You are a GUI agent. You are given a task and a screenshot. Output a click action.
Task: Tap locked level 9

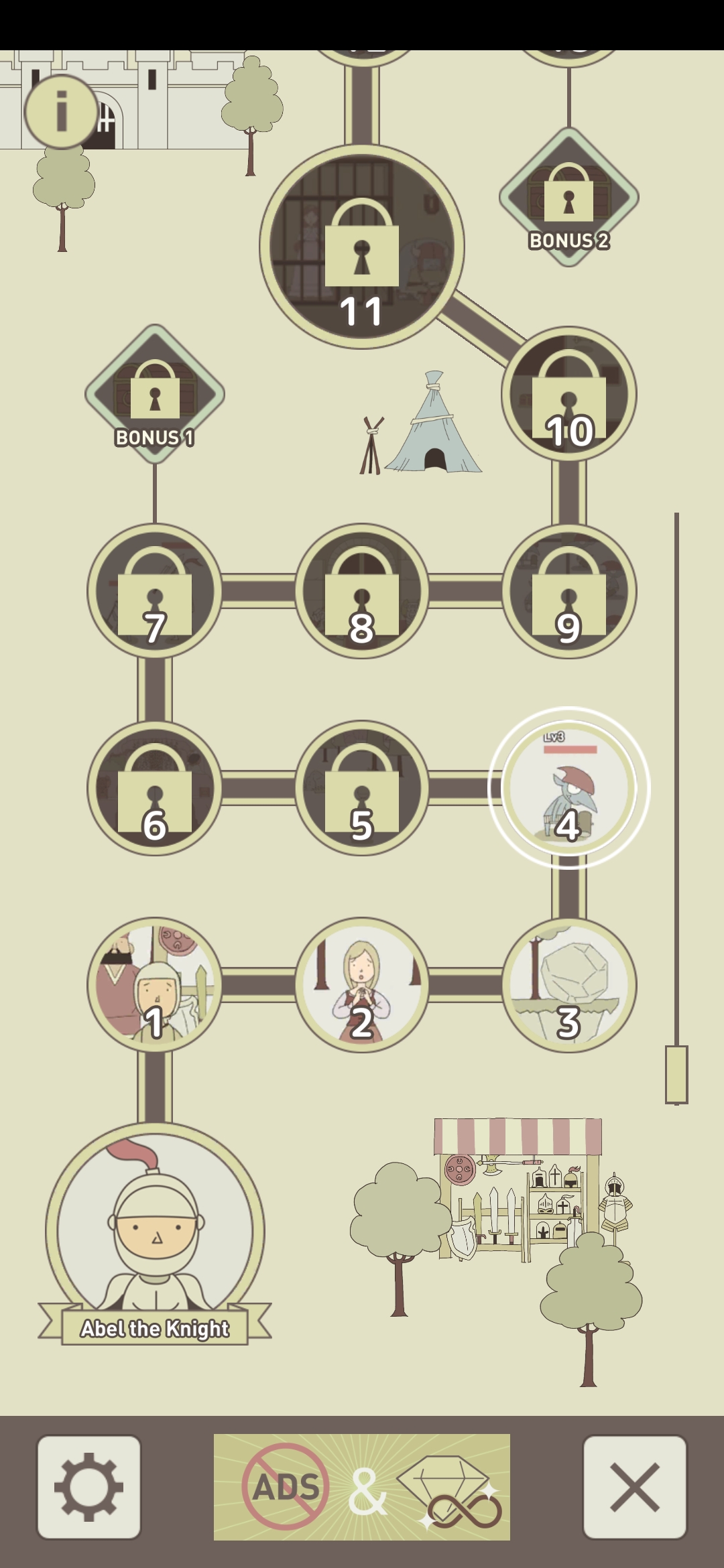[x=568, y=591]
